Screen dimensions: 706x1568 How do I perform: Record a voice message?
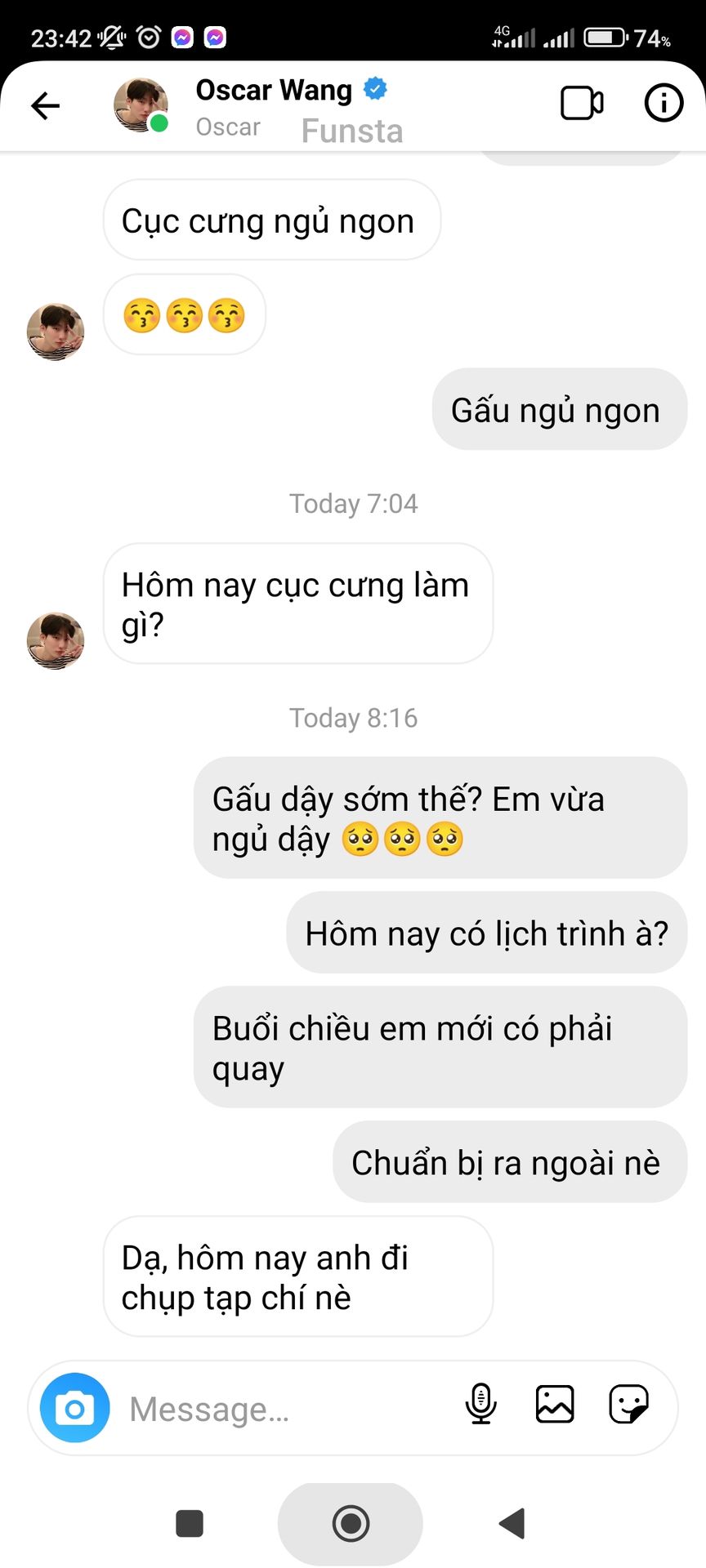(x=480, y=1405)
